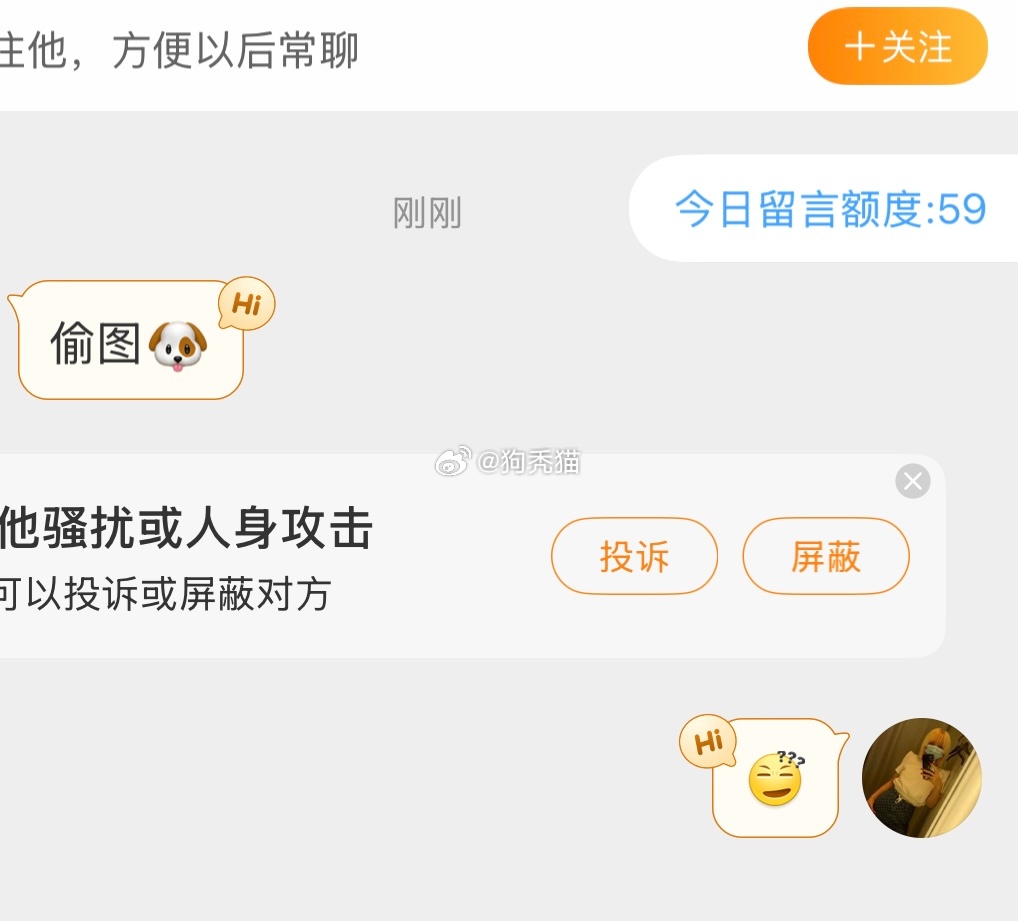Open the sender's profile avatar
Screen dimensions: 1018x921
click(921, 777)
